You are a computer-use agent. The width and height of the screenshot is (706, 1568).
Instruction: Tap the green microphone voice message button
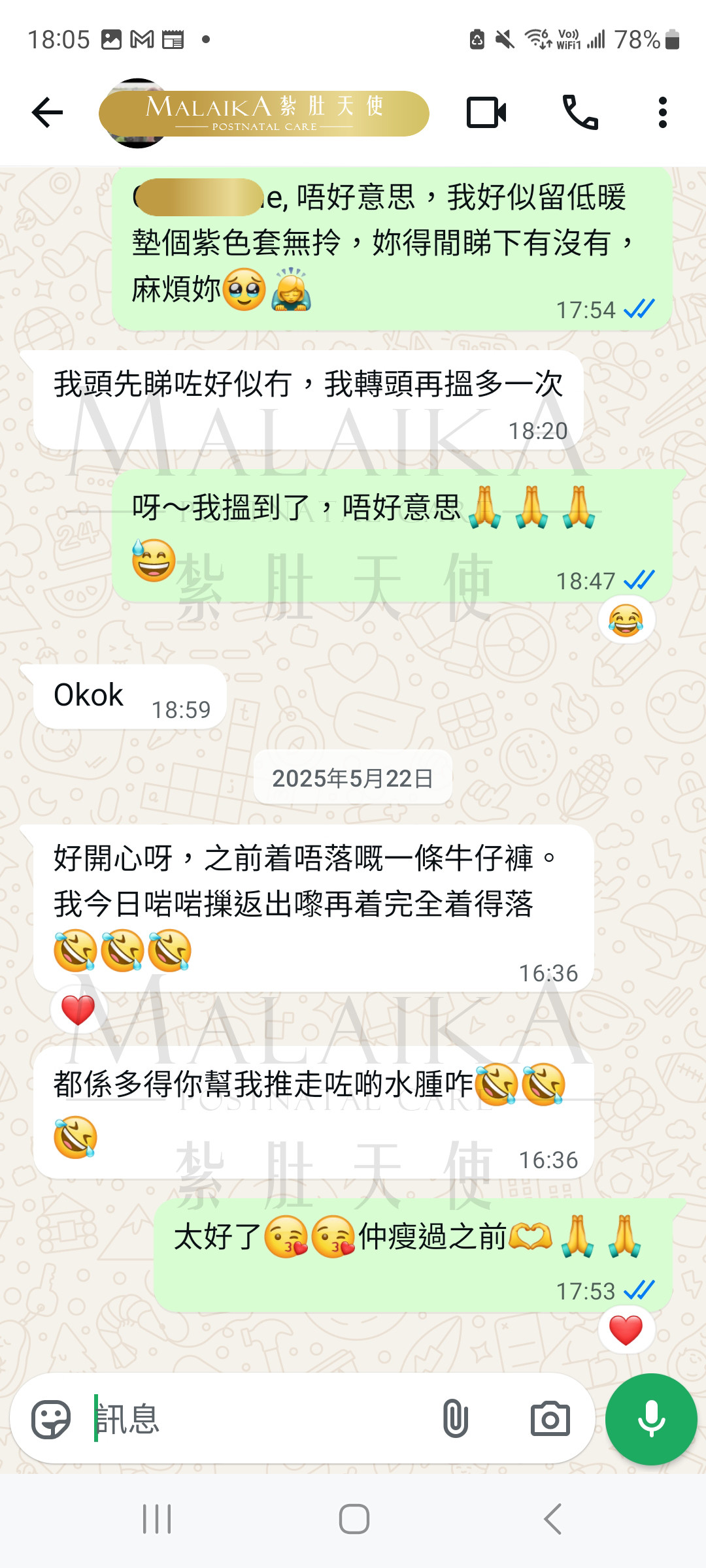pos(651,1419)
